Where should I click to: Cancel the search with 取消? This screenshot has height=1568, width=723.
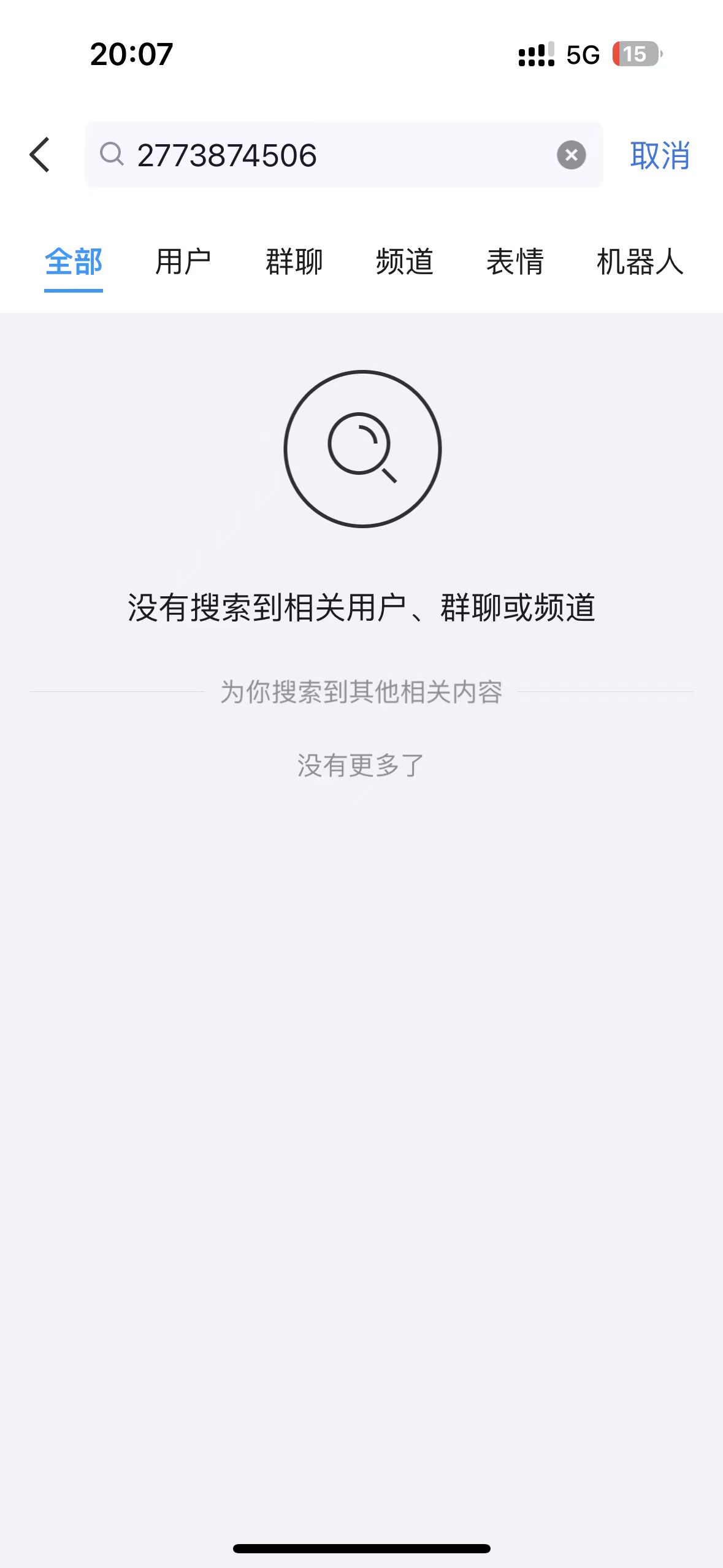(x=660, y=155)
